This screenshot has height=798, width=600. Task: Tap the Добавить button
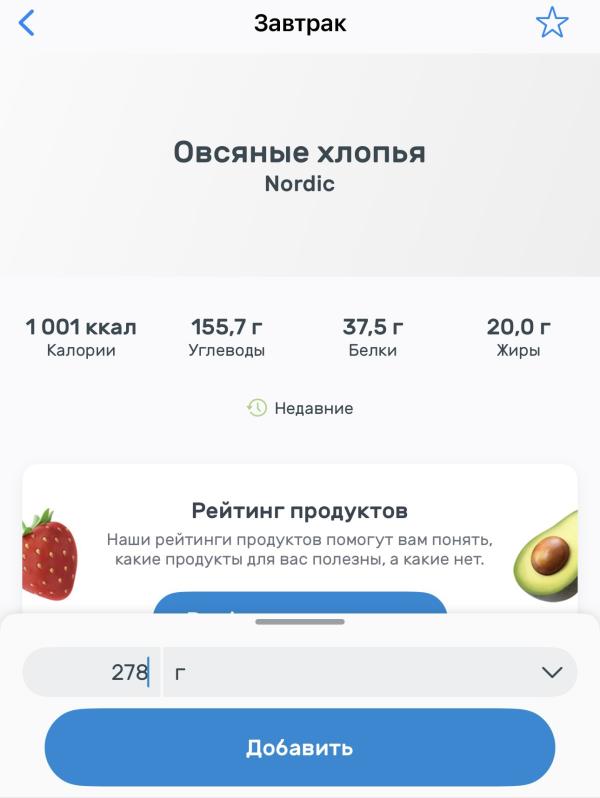click(x=300, y=747)
